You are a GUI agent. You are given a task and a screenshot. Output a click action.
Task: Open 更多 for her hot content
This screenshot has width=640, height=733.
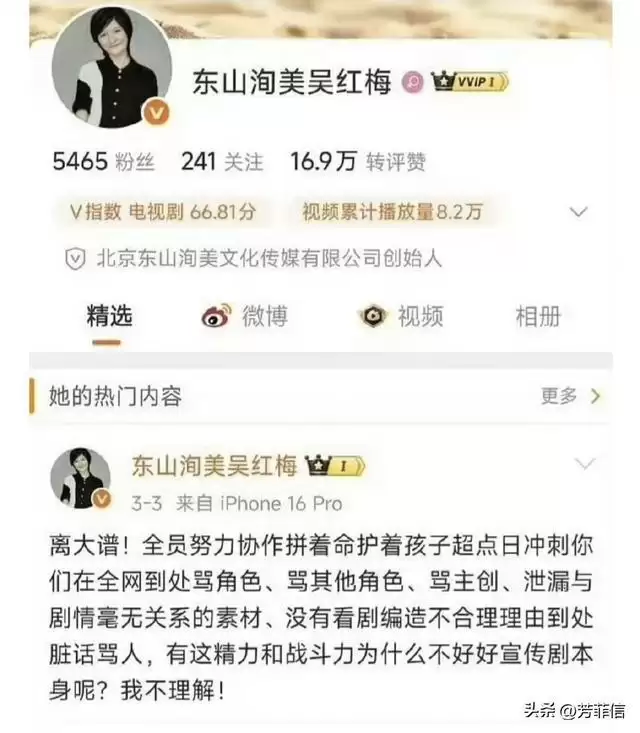pyautogui.click(x=570, y=396)
